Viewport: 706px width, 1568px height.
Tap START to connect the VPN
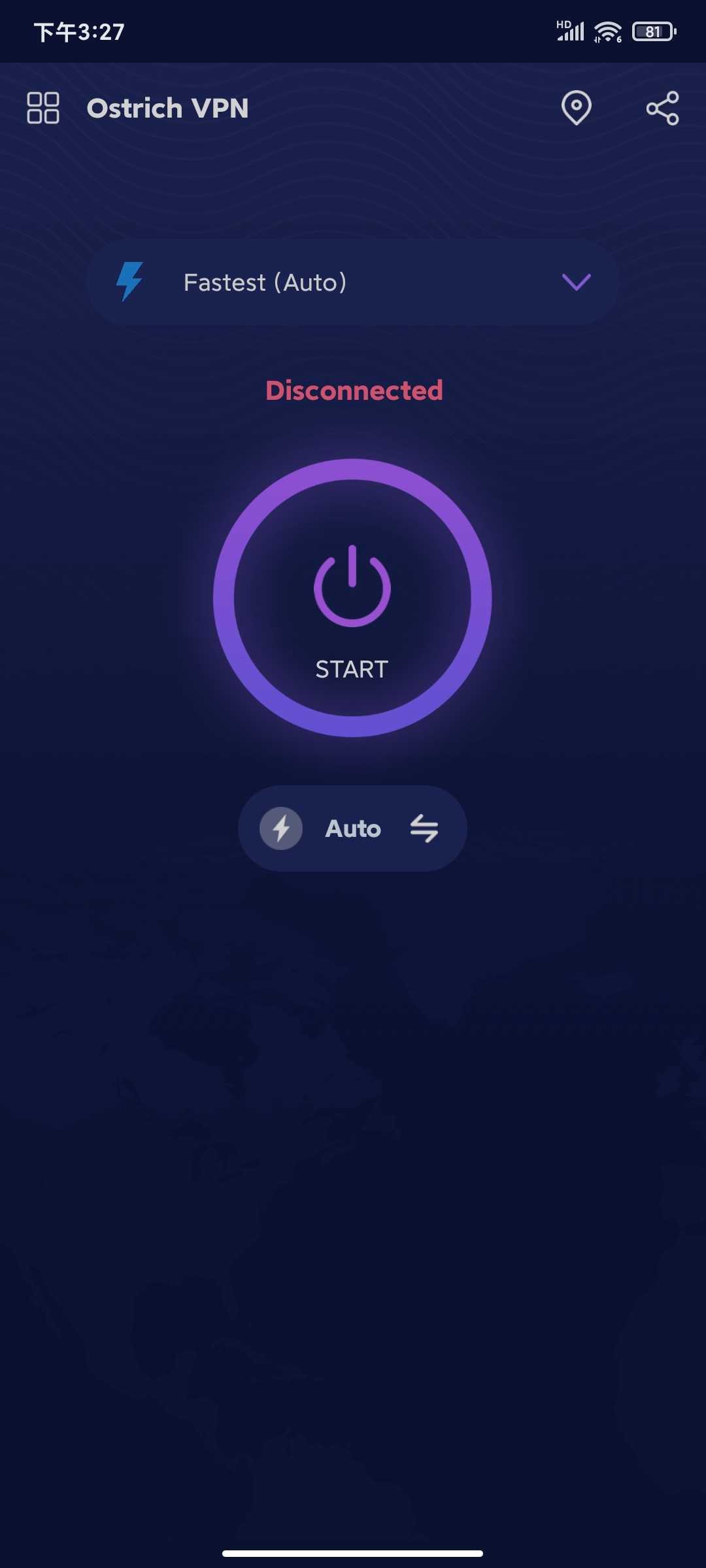coord(352,598)
